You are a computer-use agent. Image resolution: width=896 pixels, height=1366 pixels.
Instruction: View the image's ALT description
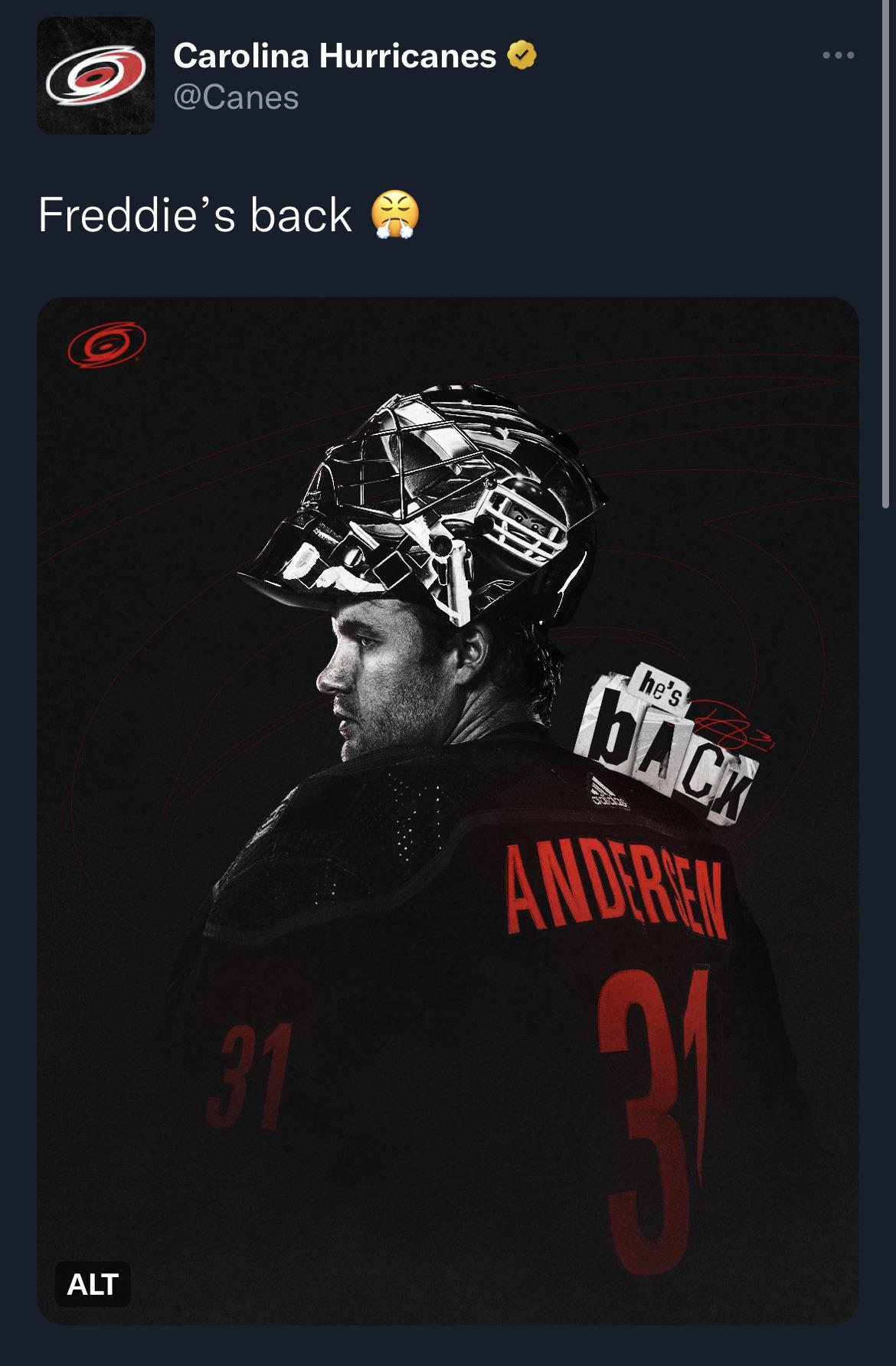(x=93, y=1284)
